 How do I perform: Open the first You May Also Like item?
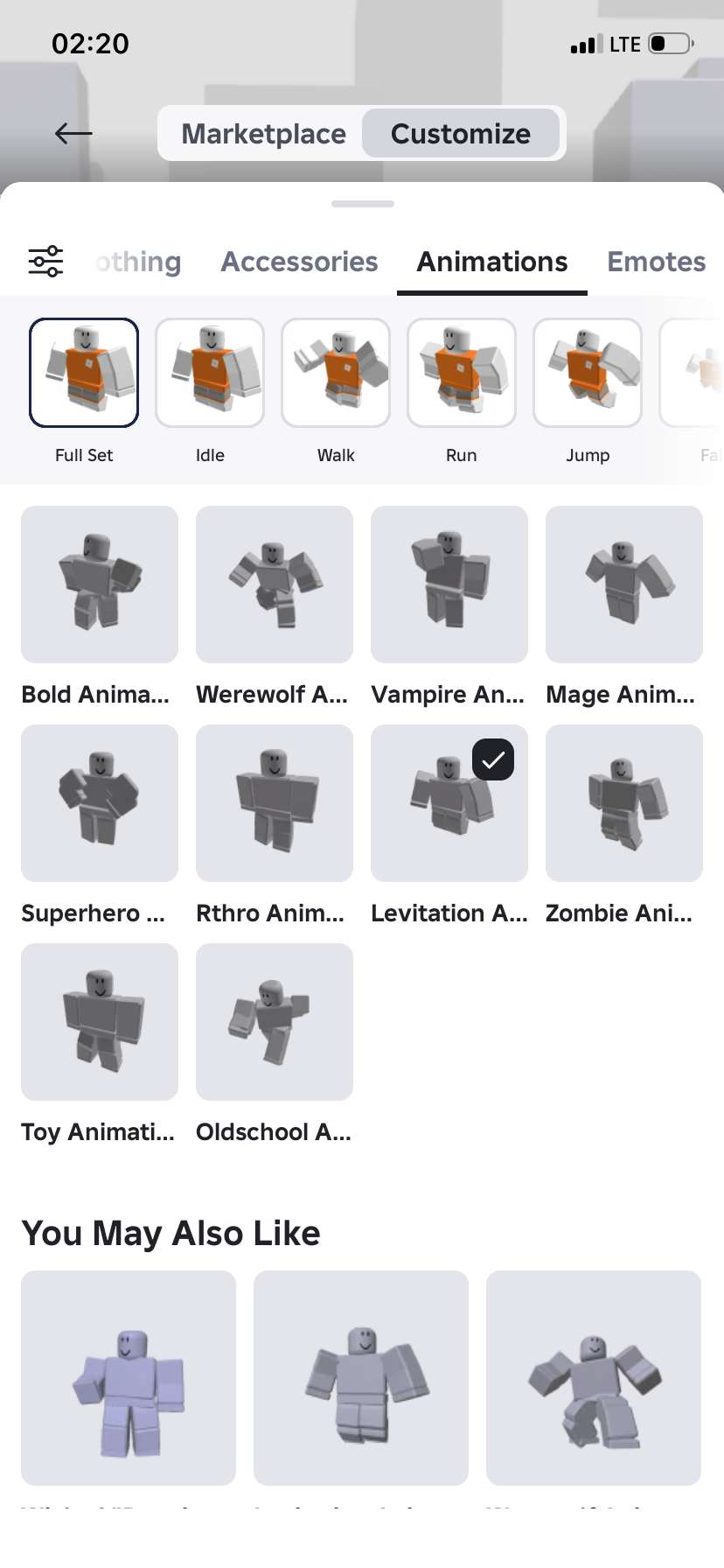[x=129, y=1378]
